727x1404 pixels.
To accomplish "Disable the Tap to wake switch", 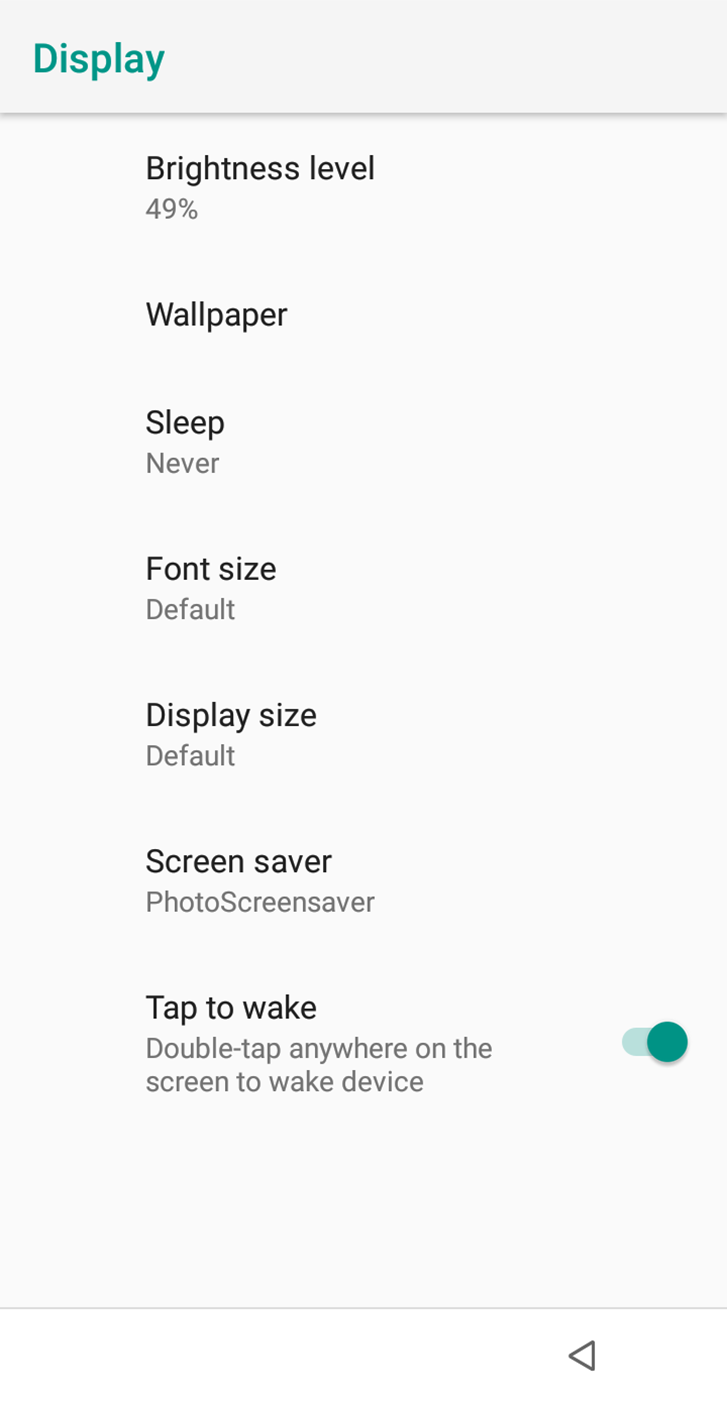I will click(655, 1043).
